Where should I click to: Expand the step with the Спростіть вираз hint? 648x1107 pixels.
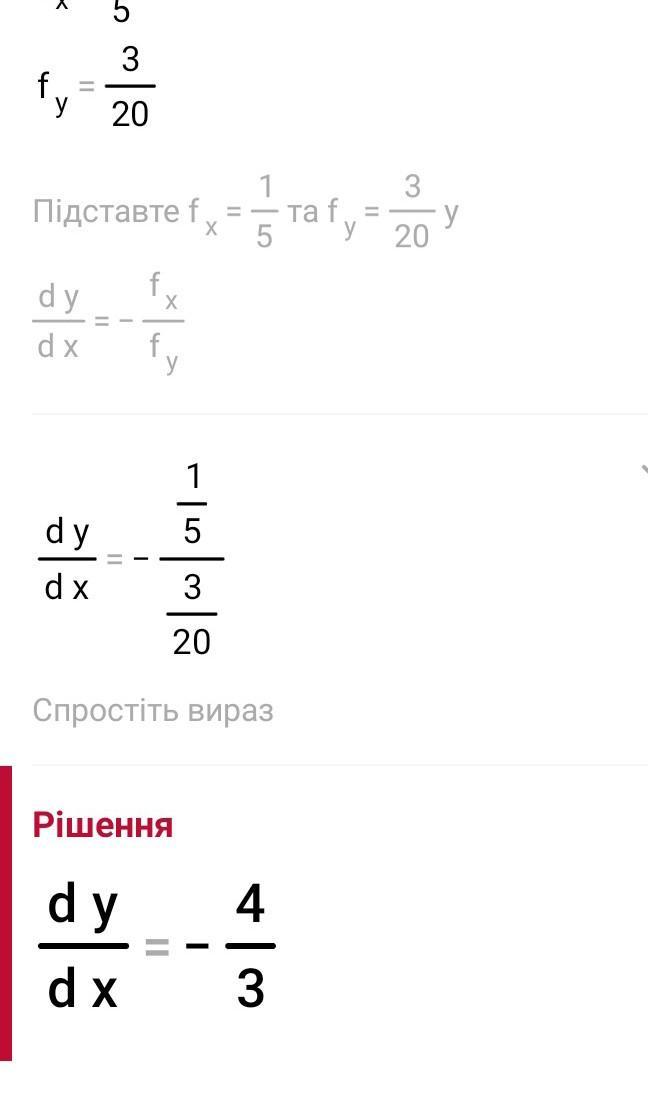pos(642,470)
